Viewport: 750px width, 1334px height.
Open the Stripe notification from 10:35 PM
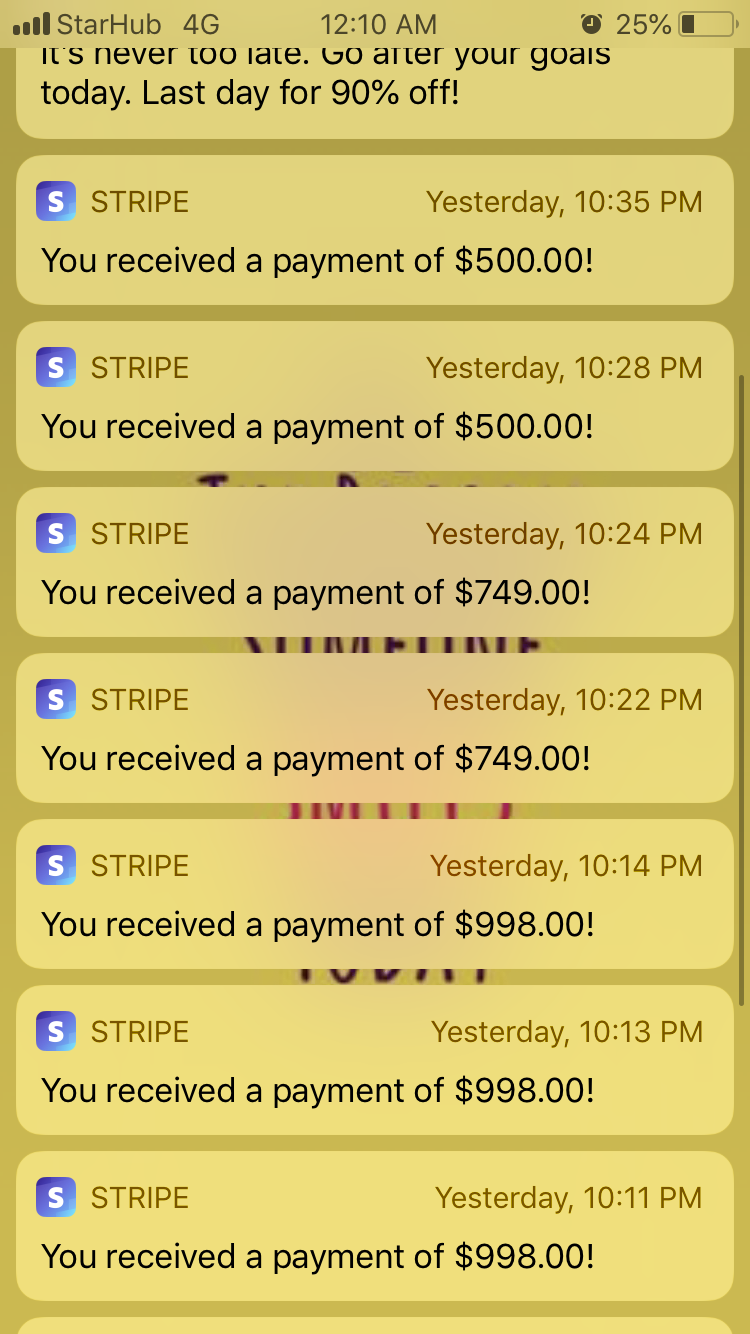(x=375, y=231)
